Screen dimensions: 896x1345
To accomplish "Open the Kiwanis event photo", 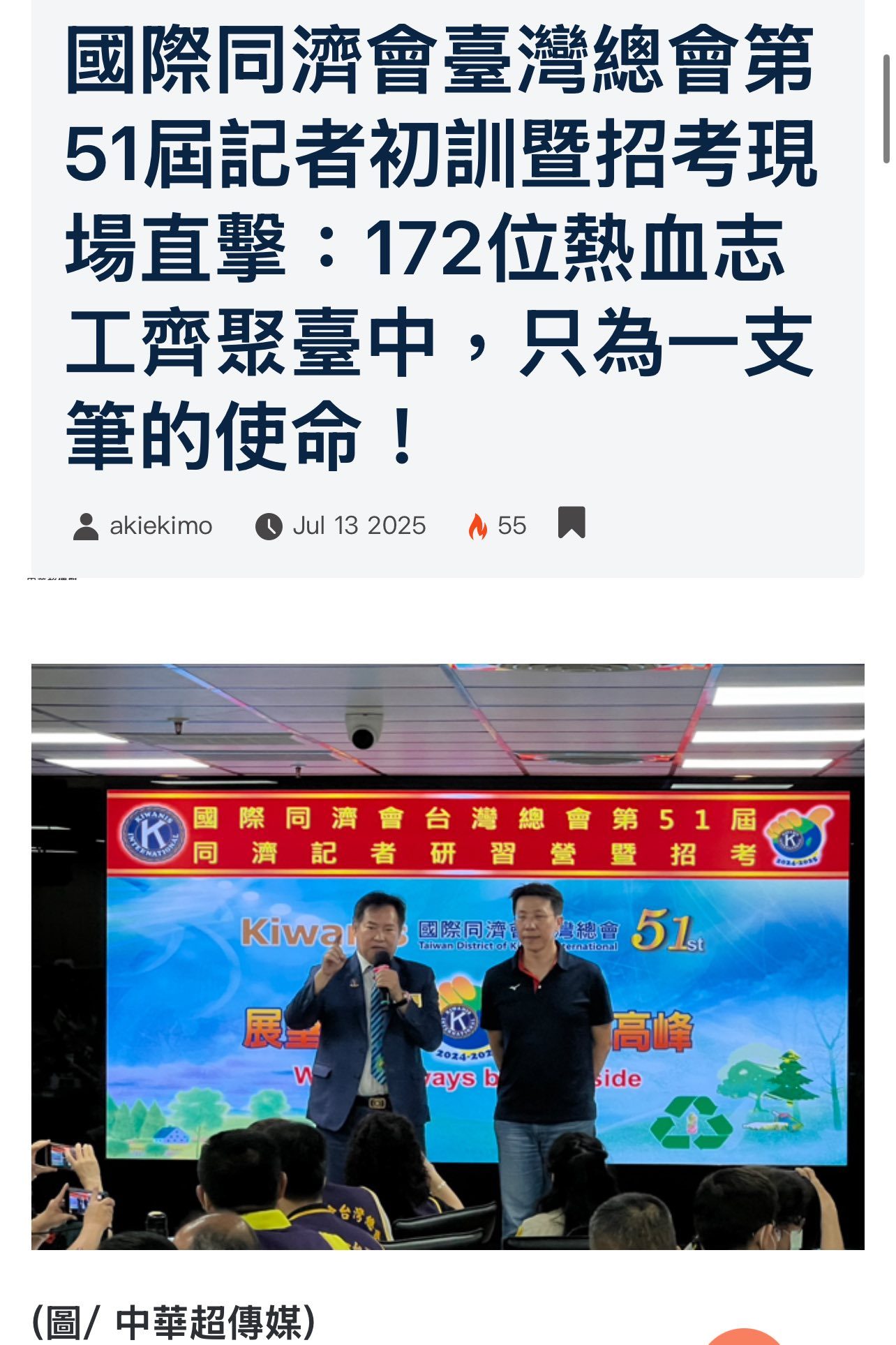I will click(447, 956).
